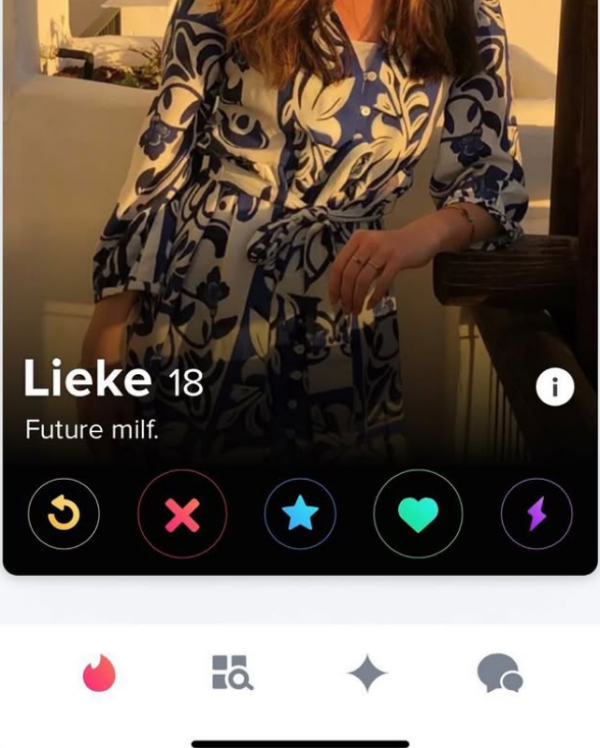The width and height of the screenshot is (600, 748).
Task: Activate Boost with the purple lightning bolt
Action: point(537,514)
